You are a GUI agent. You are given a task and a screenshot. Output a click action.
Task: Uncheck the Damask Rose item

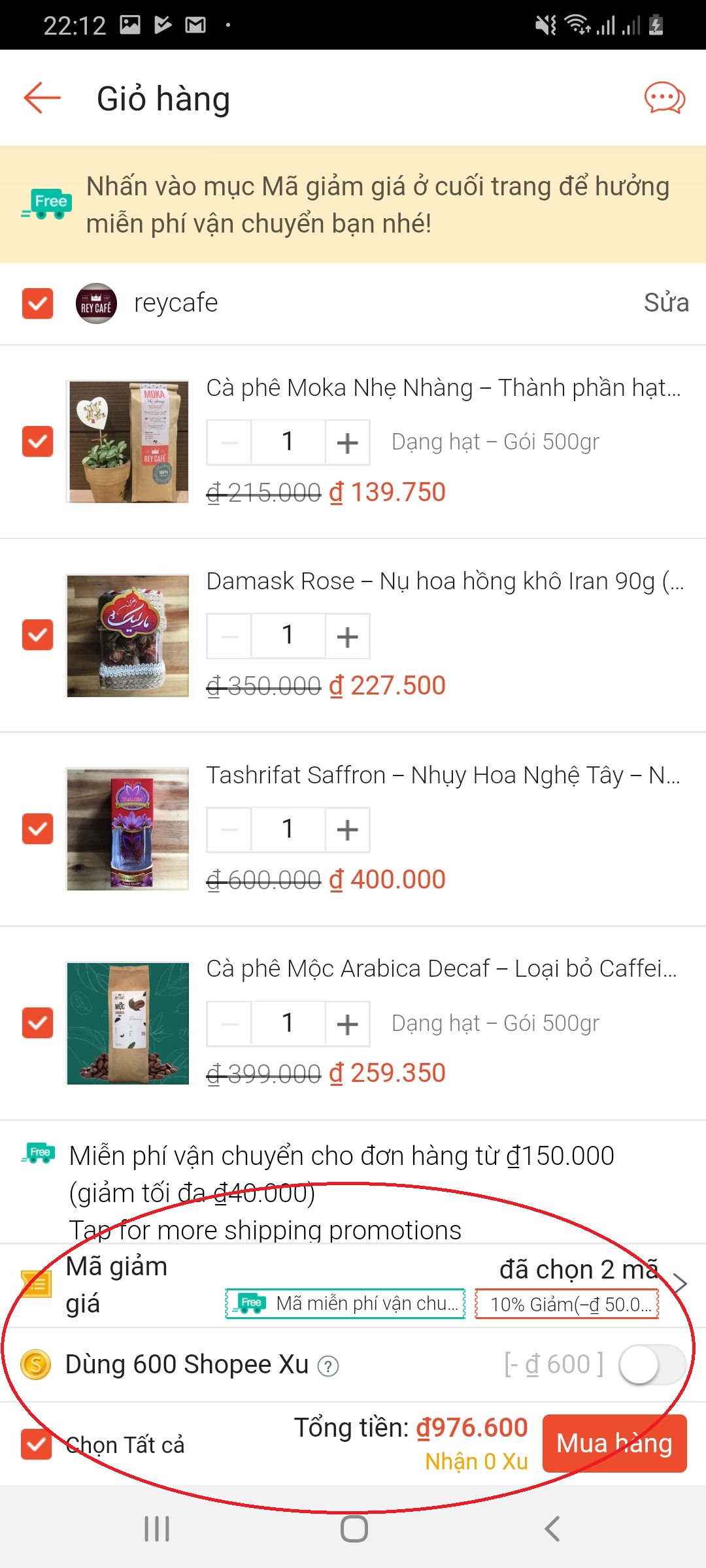coord(37,635)
